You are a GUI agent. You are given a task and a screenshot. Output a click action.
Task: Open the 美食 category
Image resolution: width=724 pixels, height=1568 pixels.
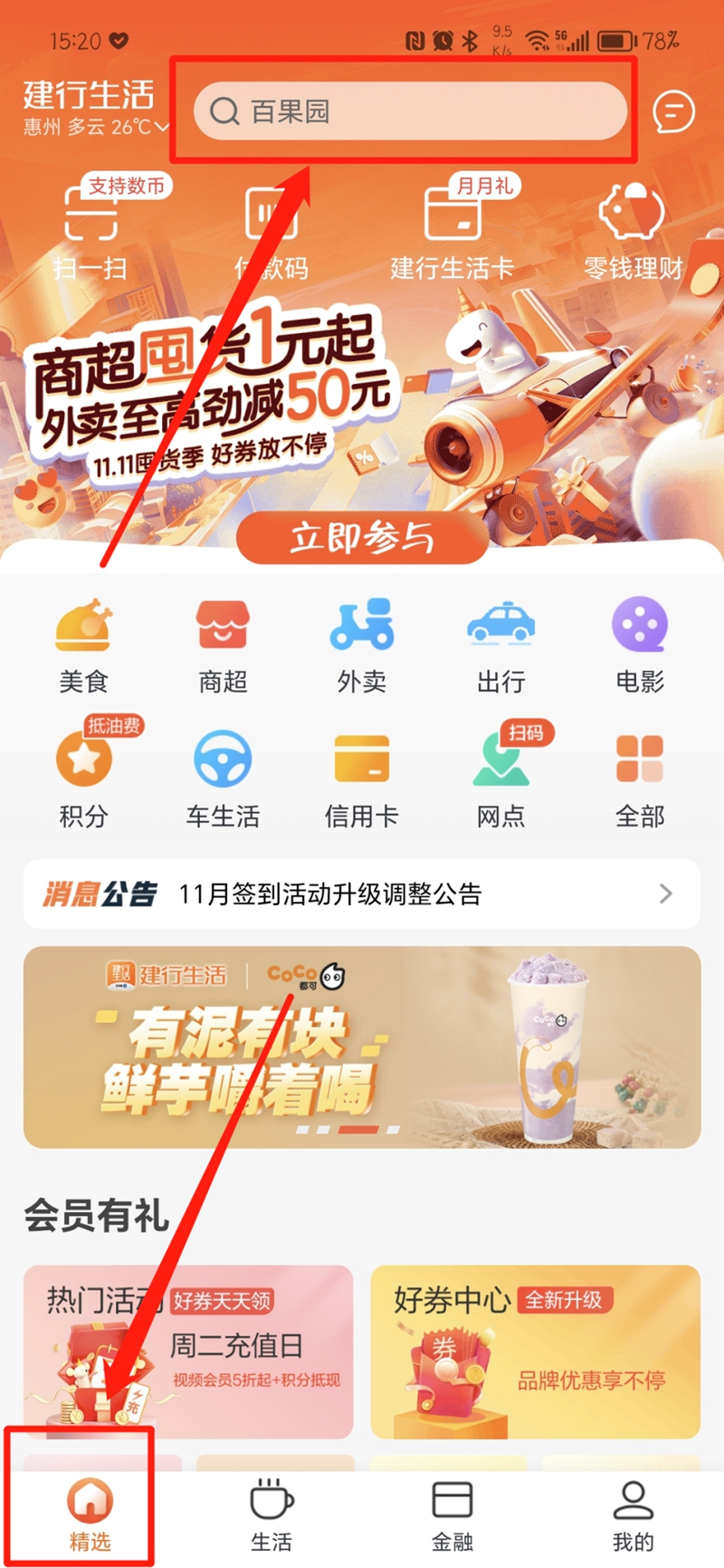tap(83, 645)
